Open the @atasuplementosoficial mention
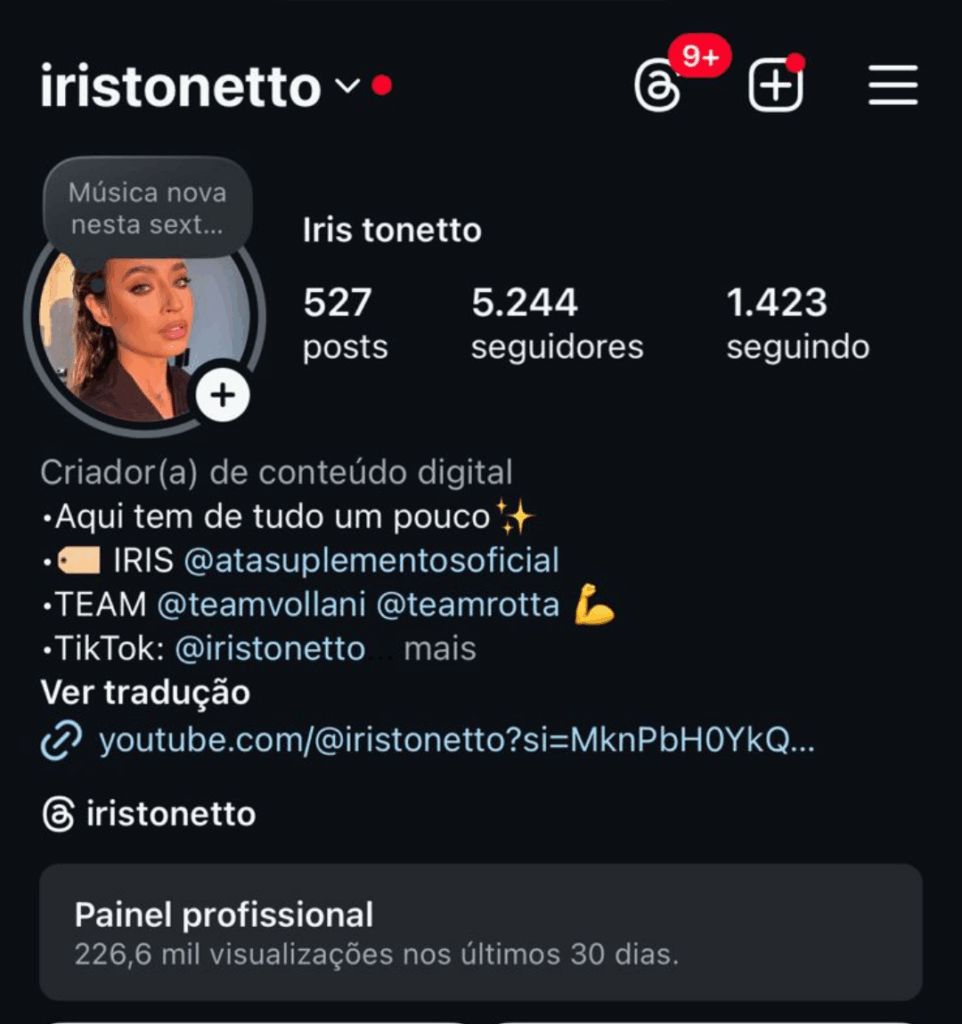 tap(370, 561)
